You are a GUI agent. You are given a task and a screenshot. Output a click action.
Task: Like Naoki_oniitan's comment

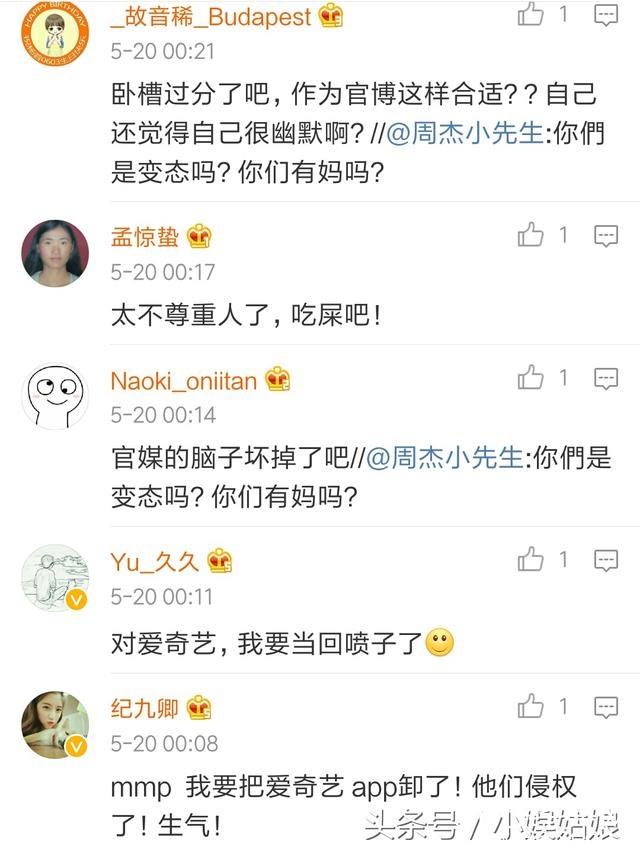(530, 377)
